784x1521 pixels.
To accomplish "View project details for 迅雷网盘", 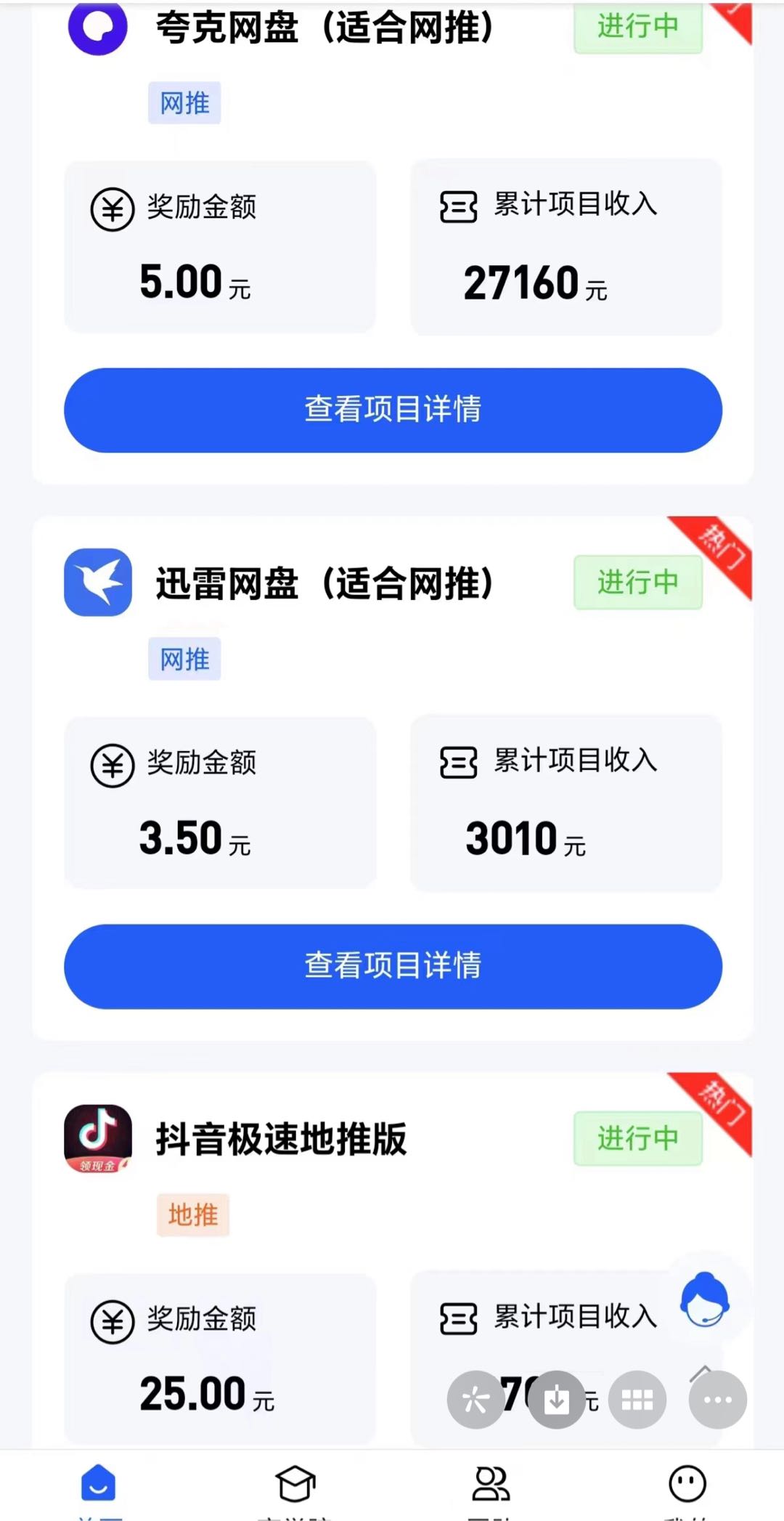I will tap(393, 966).
